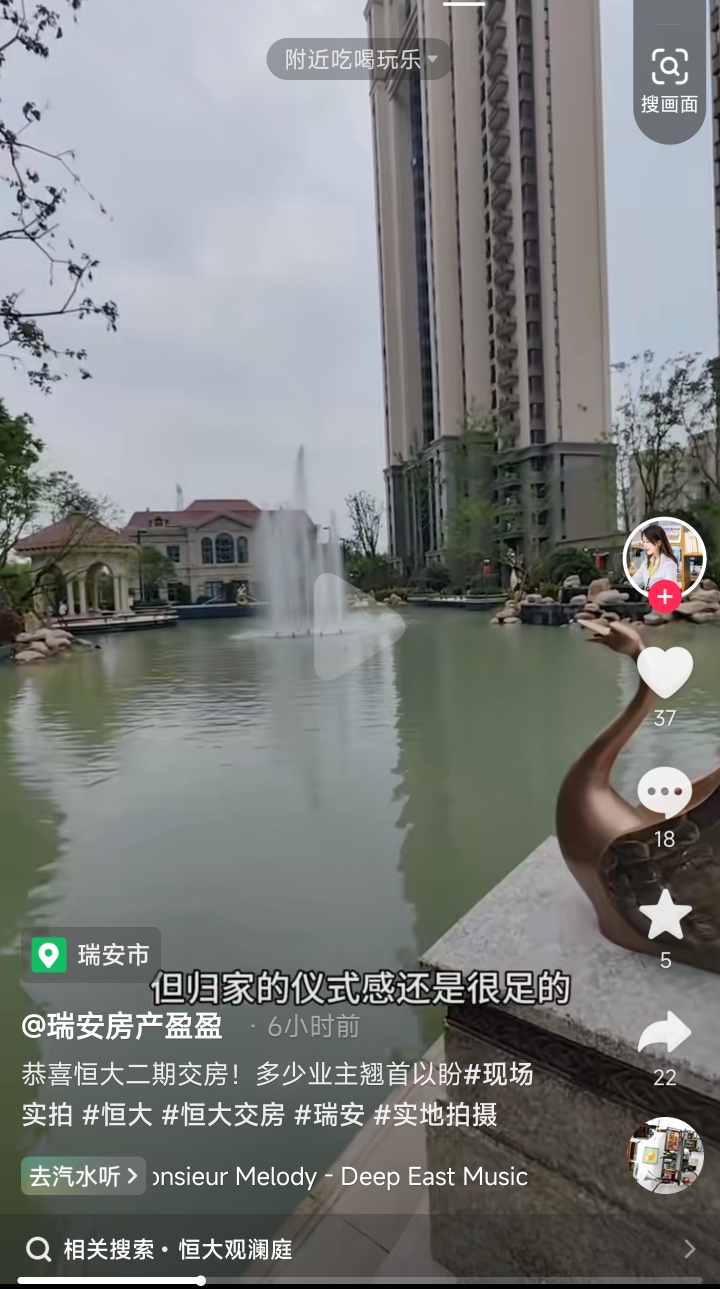This screenshot has width=720, height=1289.
Task: Add the video to favorites with the star
Action: click(665, 914)
